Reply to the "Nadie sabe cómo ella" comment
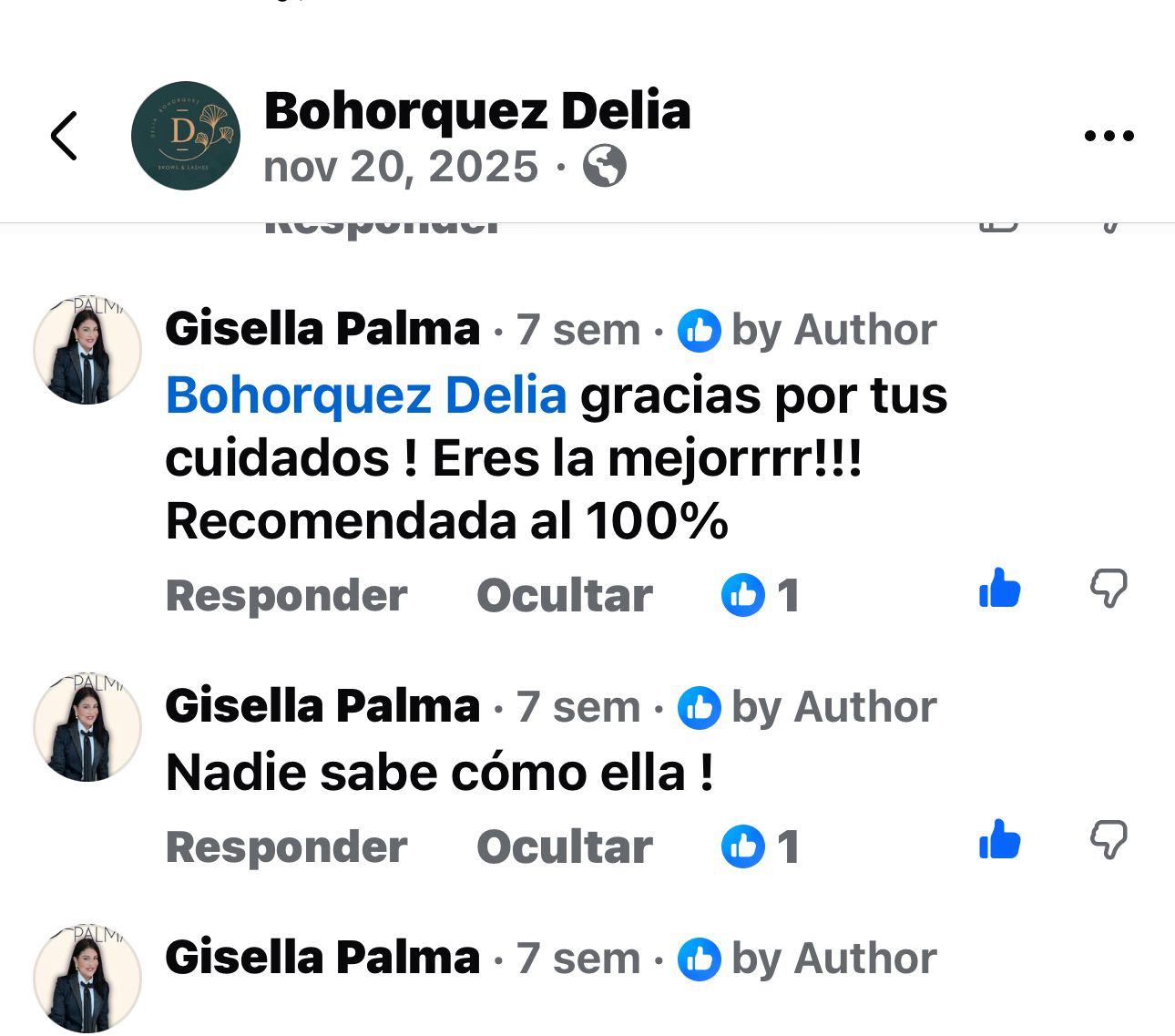1175x1036 pixels. (x=286, y=847)
